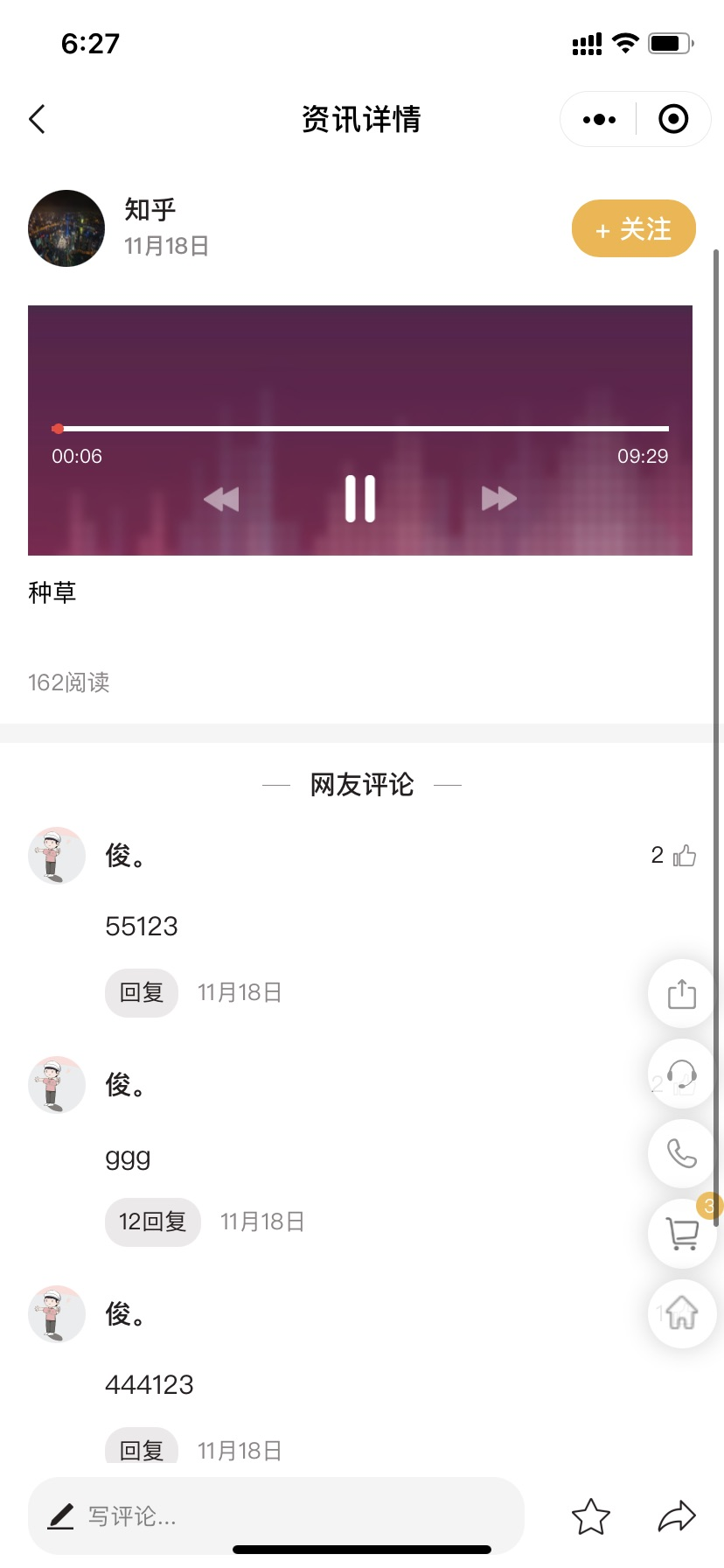Viewport: 724px width, 1568px height.
Task: View the 12回复 under comment ggg
Action: (153, 1221)
